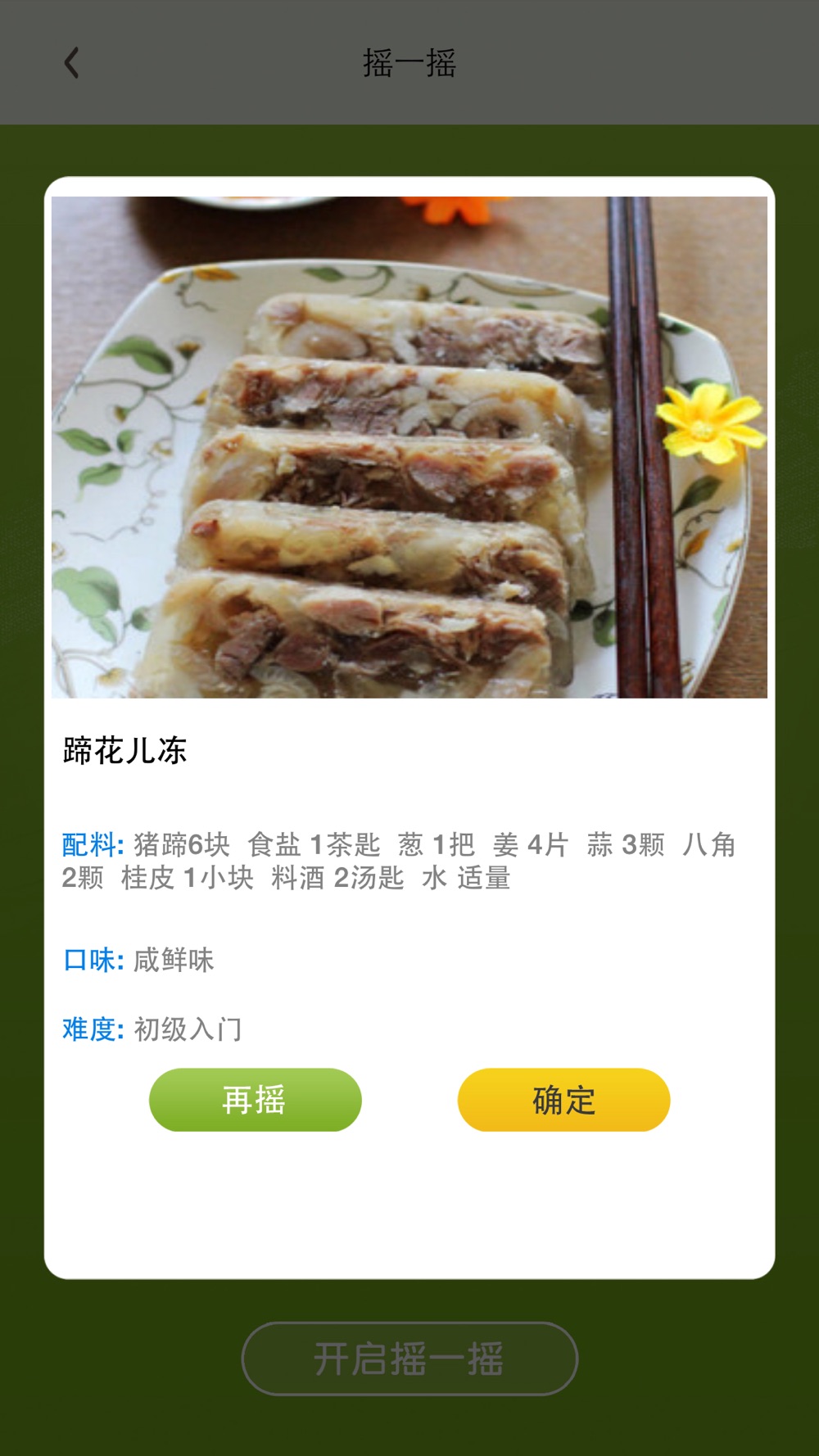The width and height of the screenshot is (819, 1456).
Task: Go back using the top-left arrow
Action: [72, 63]
